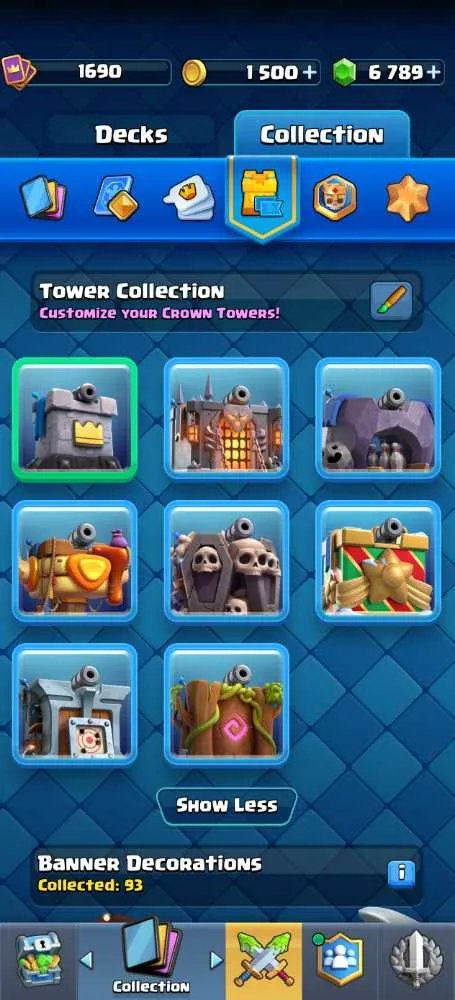455x1000 pixels.
Task: Open the emotes collection tab
Action: click(189, 198)
